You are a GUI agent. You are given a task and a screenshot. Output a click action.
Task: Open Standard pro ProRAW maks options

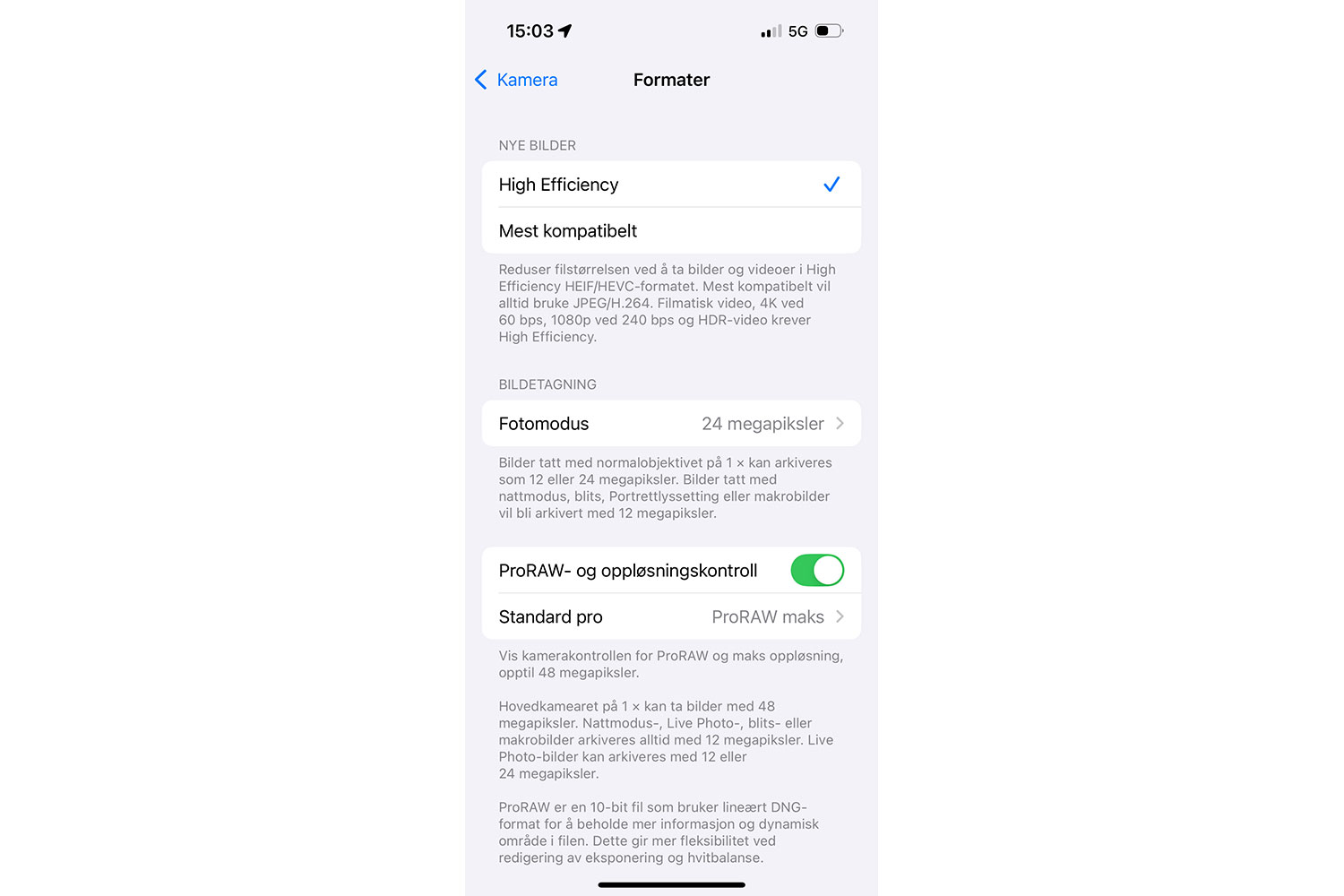pos(670,617)
